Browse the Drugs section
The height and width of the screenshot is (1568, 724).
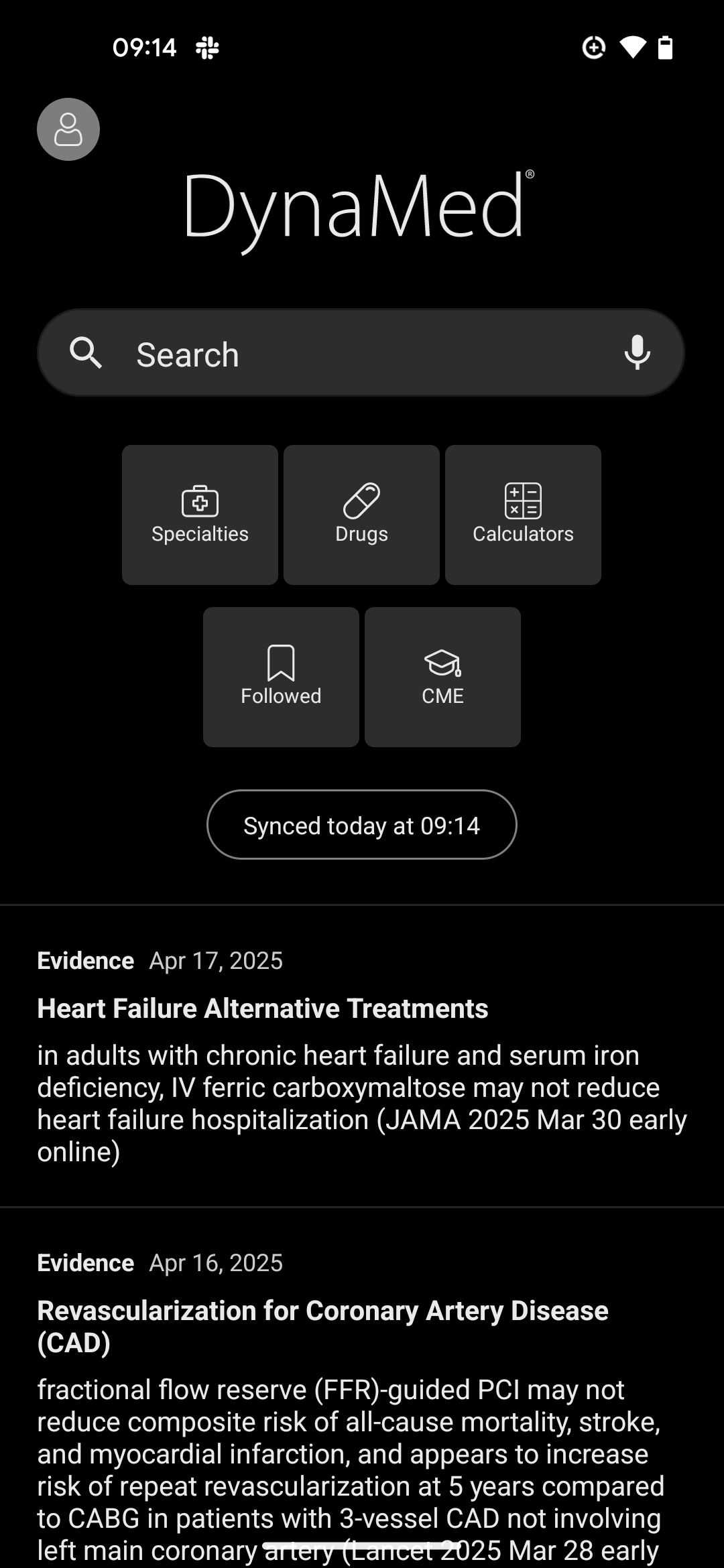pyautogui.click(x=361, y=515)
